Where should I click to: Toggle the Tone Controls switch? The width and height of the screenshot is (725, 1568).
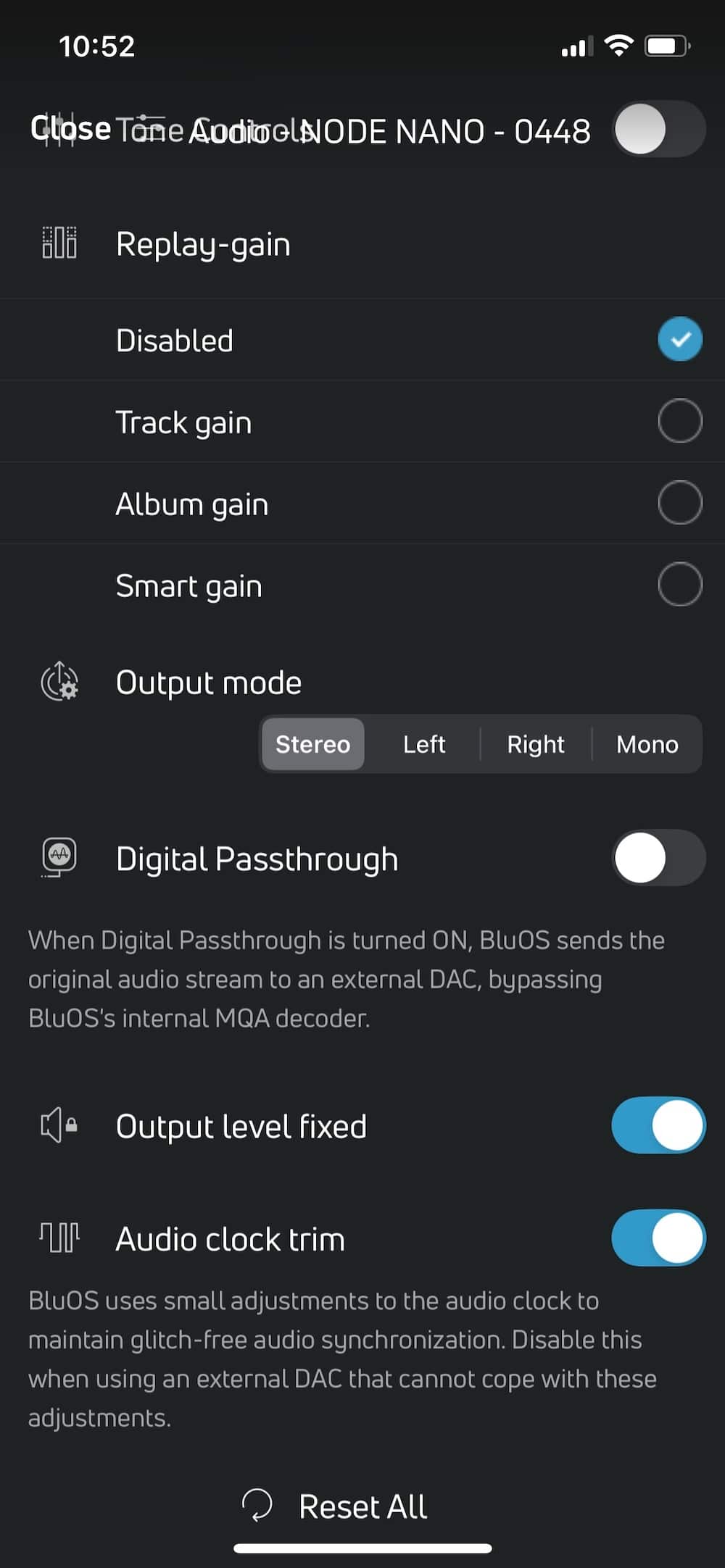pyautogui.click(x=658, y=129)
